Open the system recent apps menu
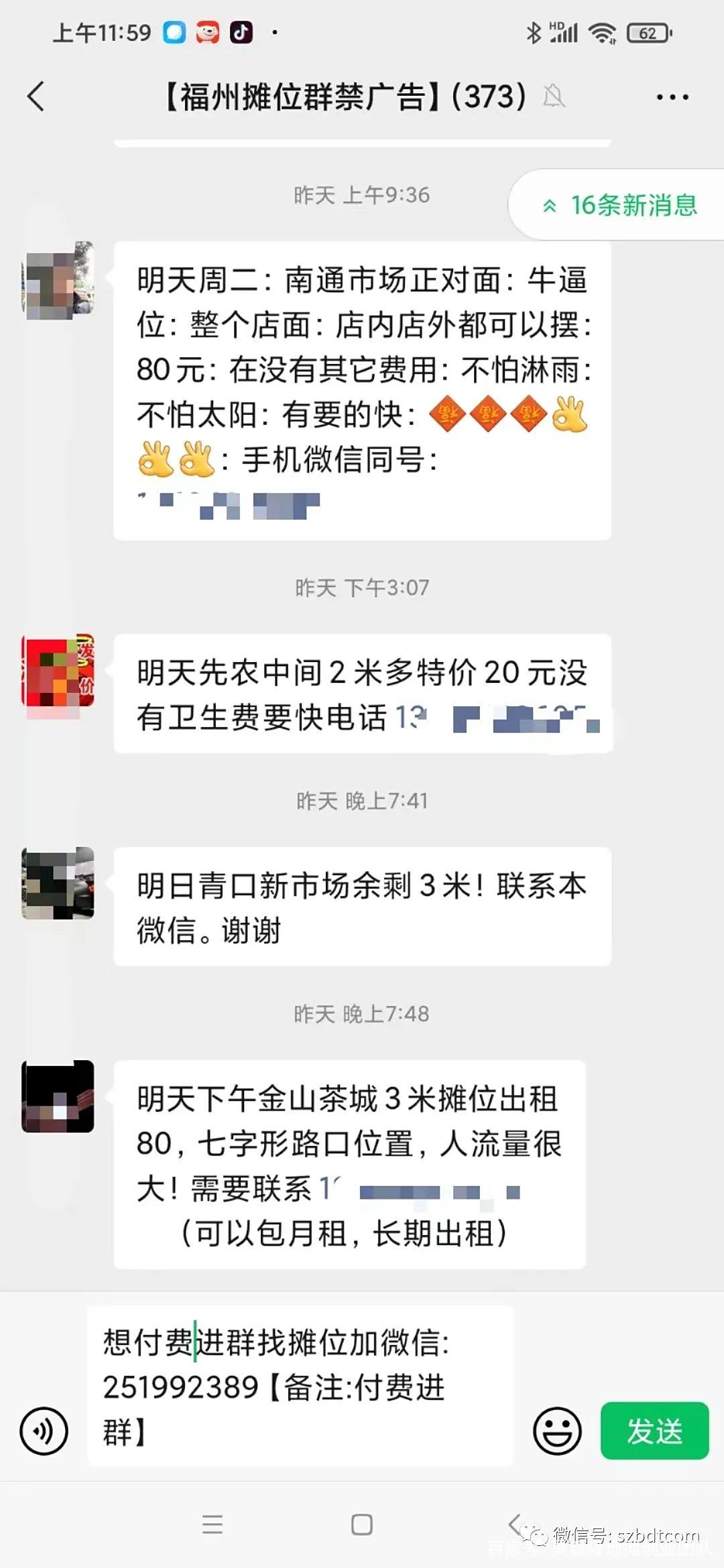The image size is (724, 1568). [213, 1524]
